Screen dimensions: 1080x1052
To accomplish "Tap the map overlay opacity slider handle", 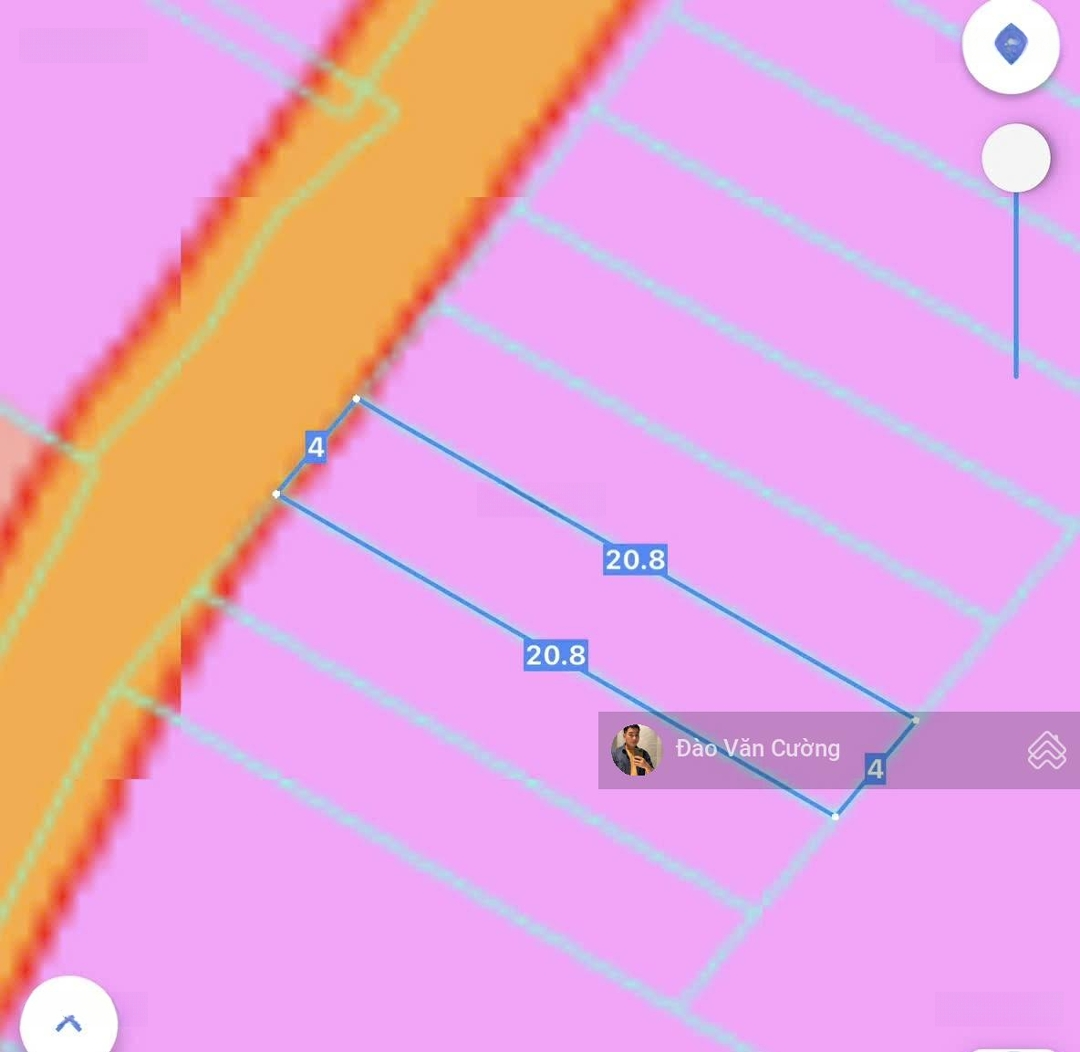I will [1015, 158].
